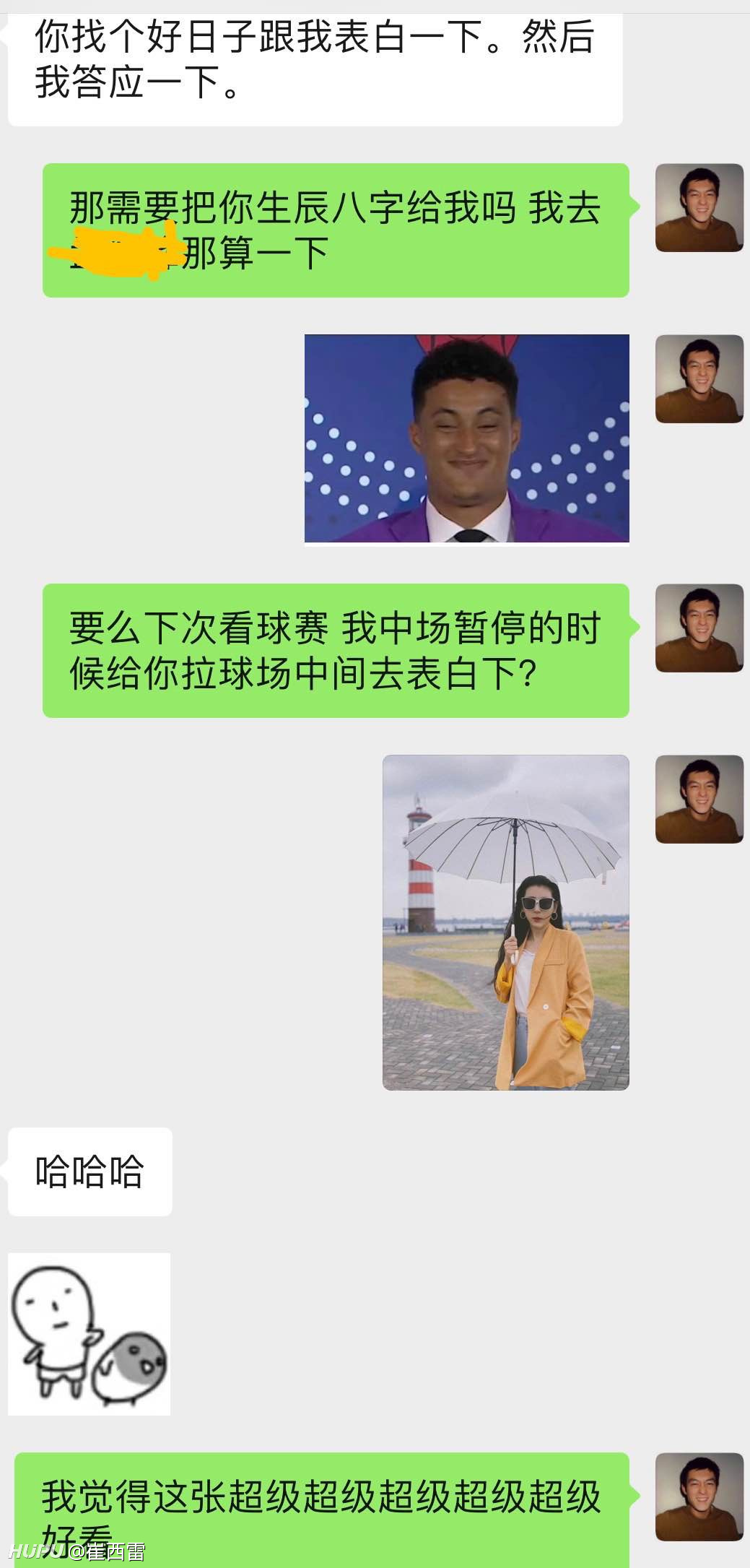Tap the cartoon figure sticker message
Image resolution: width=750 pixels, height=1568 pixels.
point(89,1334)
